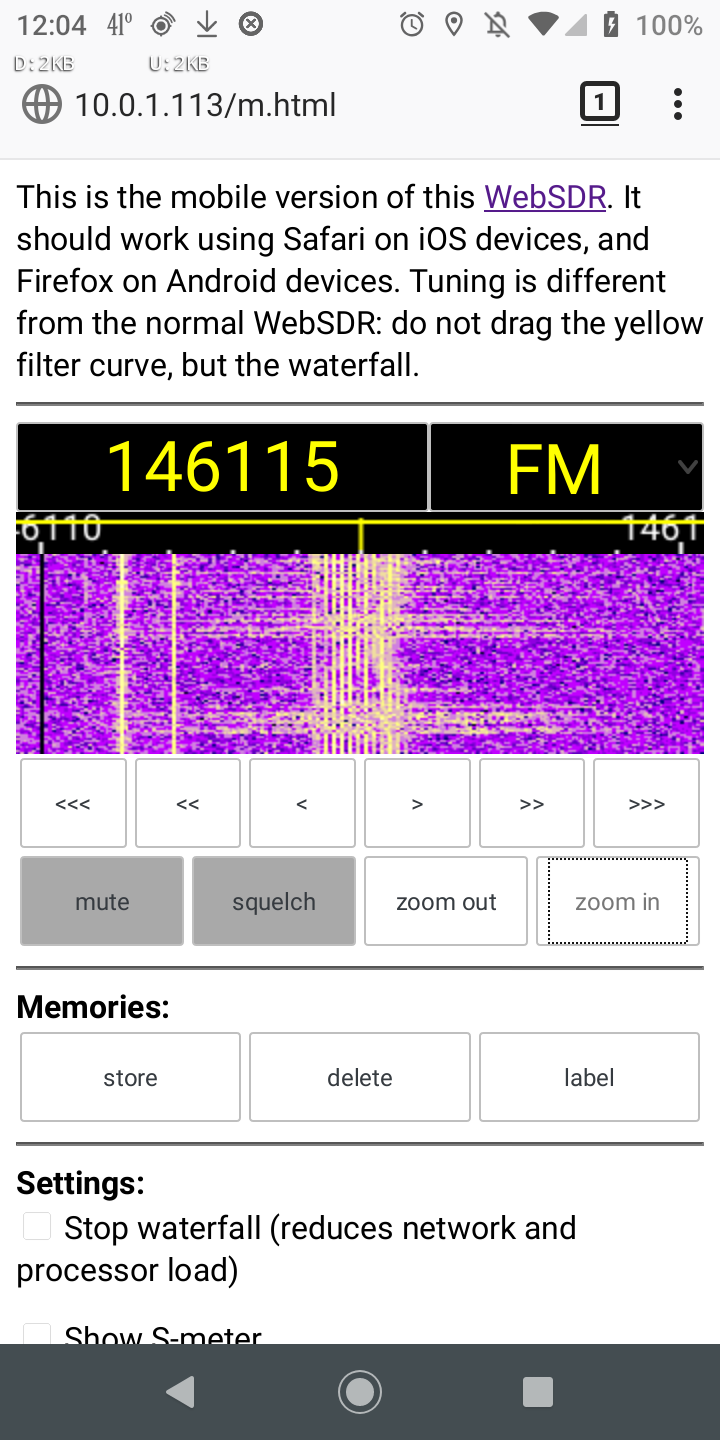Step frequency down with the < button

[302, 803]
